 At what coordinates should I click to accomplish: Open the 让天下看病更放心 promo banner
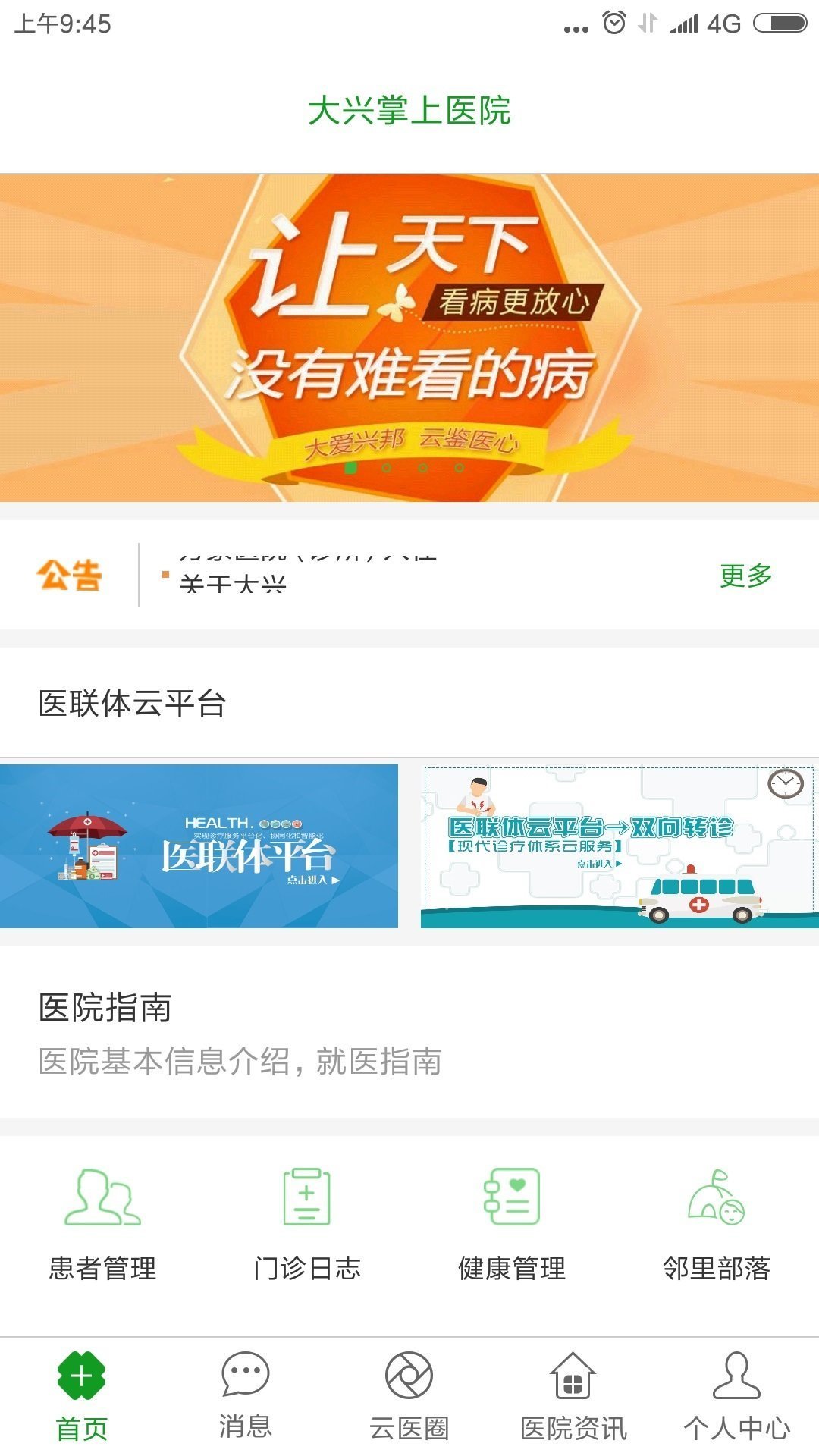[409, 337]
